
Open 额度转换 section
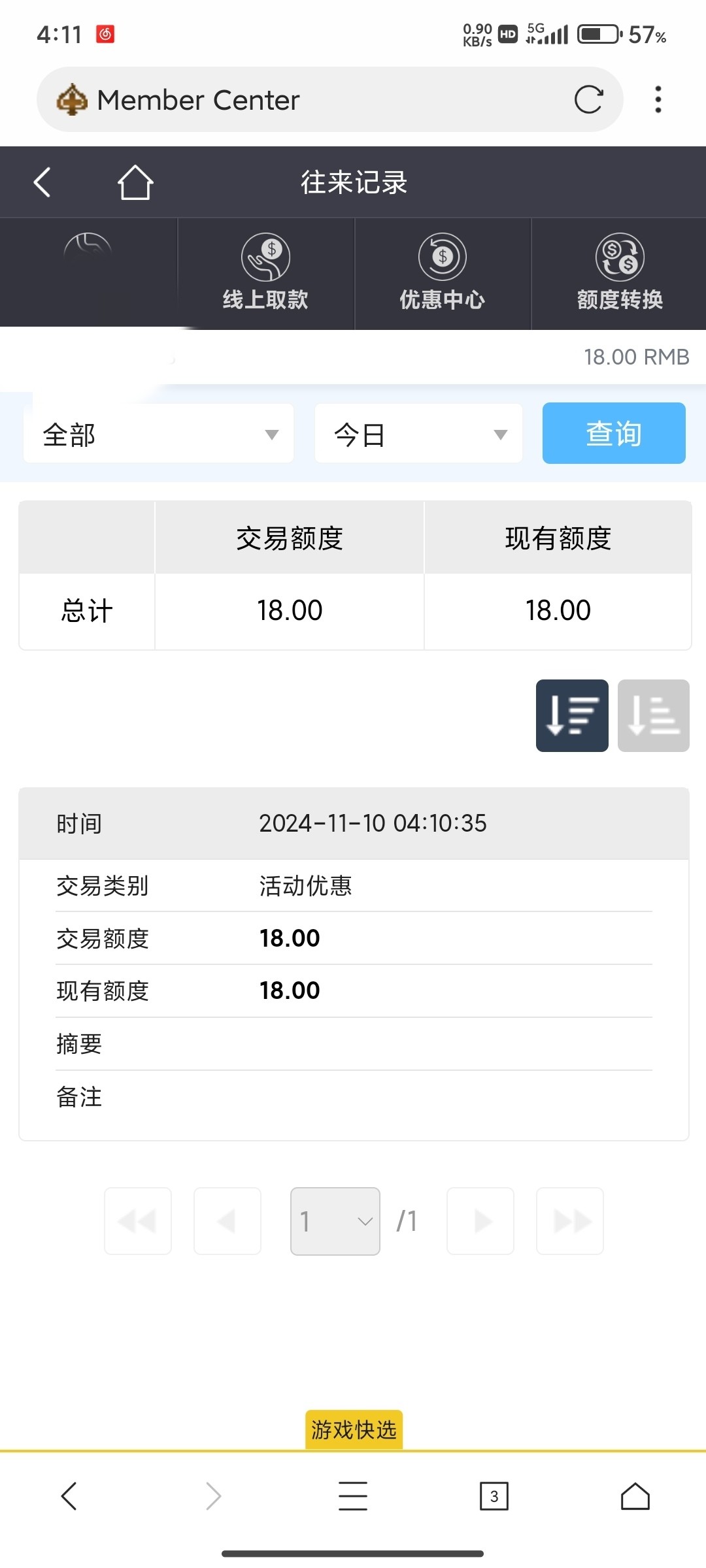pos(620,273)
